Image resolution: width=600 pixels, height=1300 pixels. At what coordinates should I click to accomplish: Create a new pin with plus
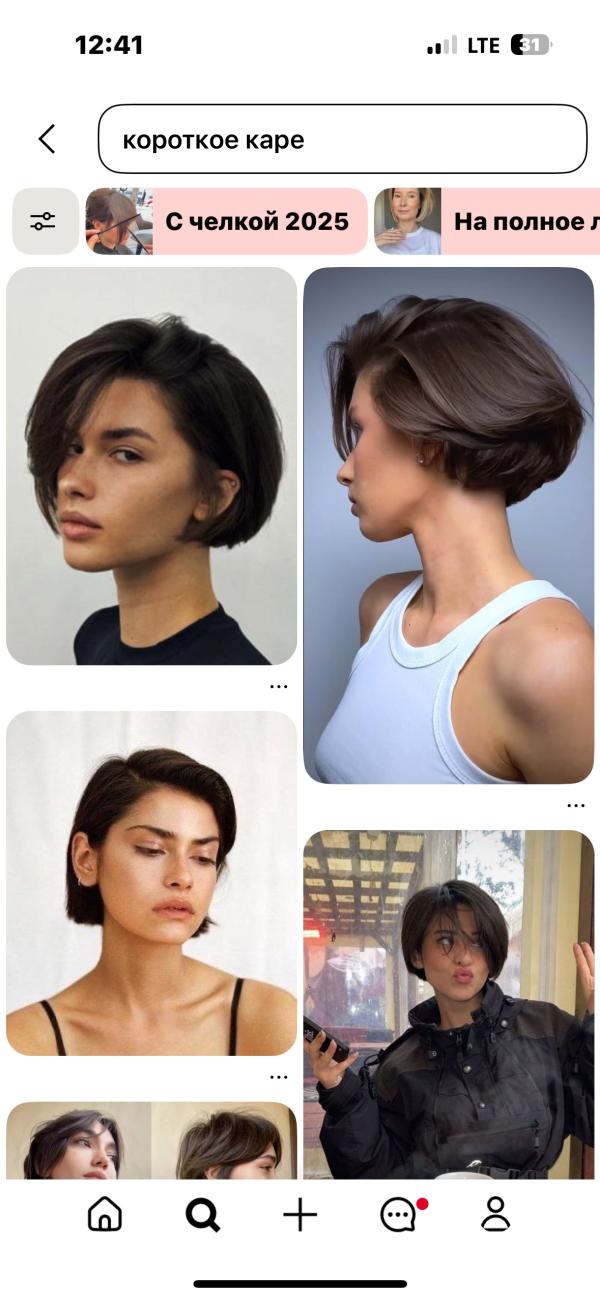(x=300, y=1215)
